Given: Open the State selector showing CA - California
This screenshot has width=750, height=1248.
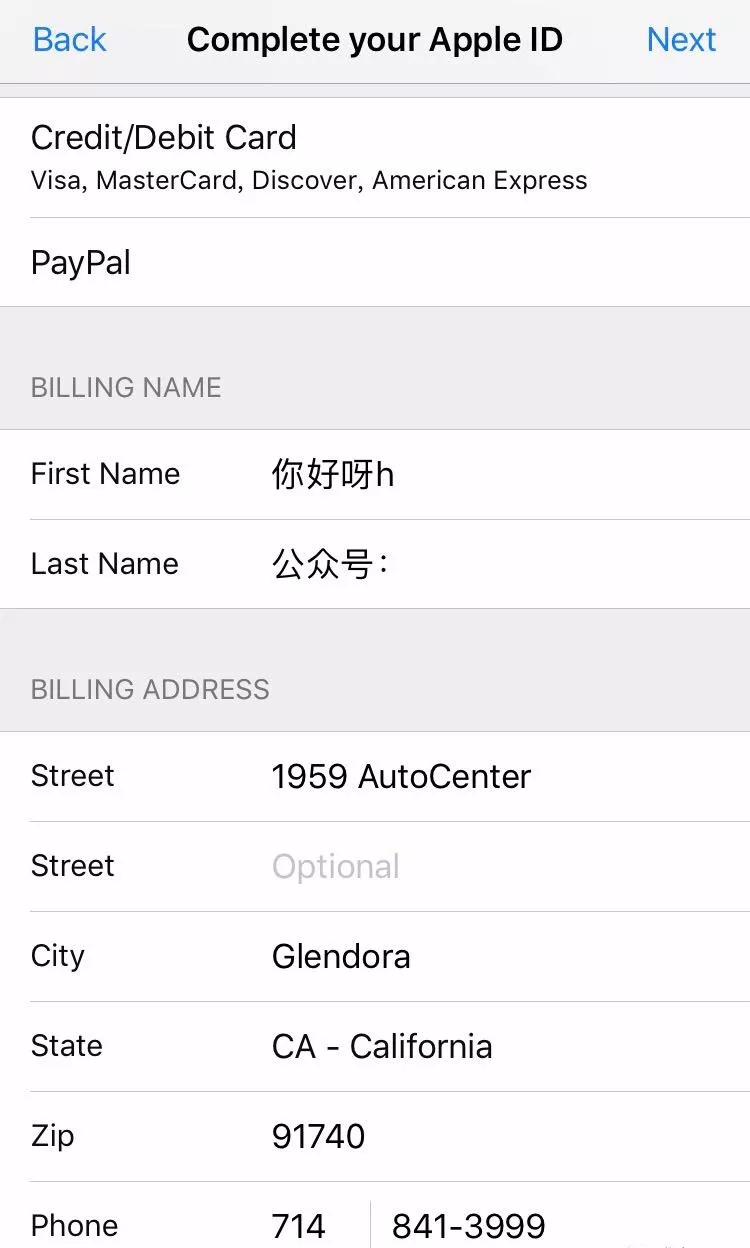Looking at the screenshot, I should pos(383,1047).
